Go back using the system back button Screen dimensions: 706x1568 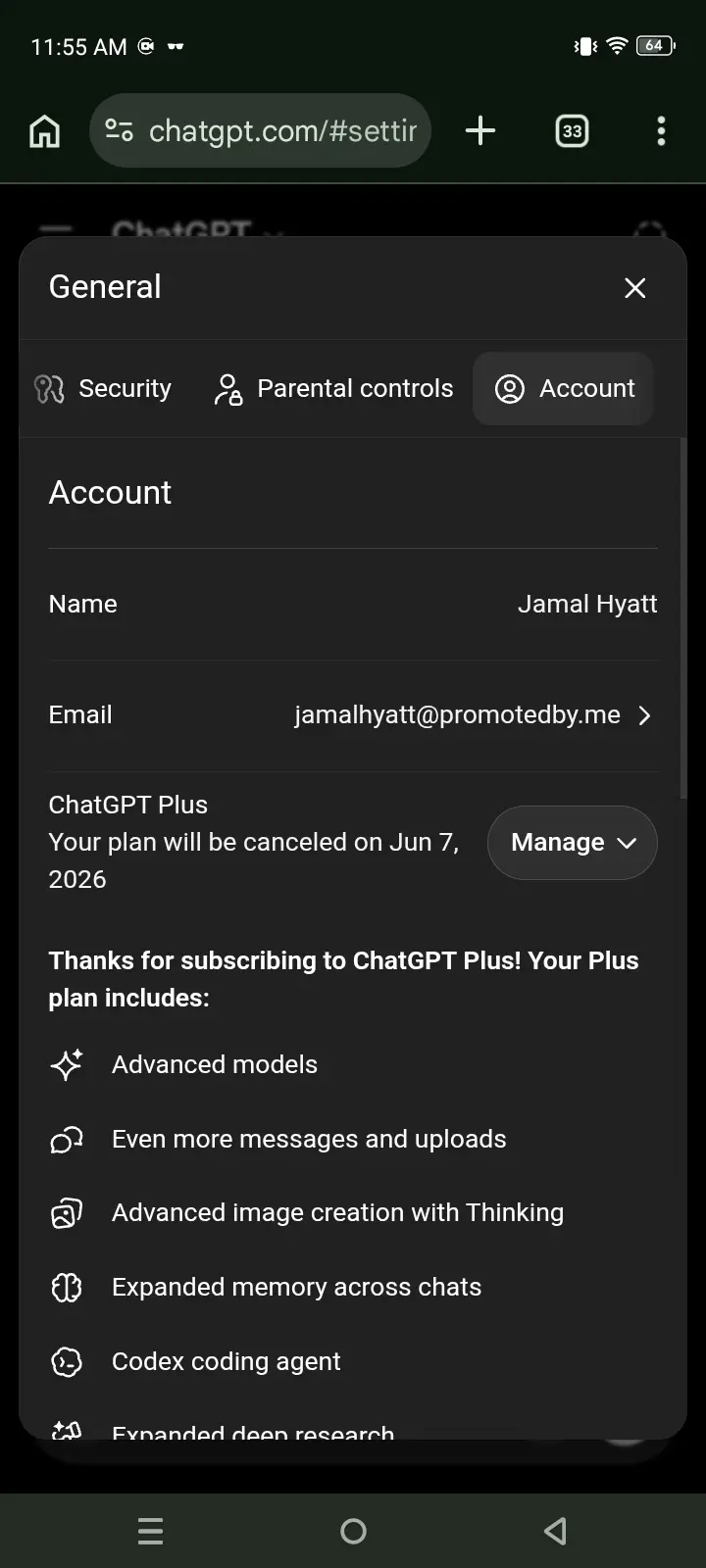[x=556, y=1531]
